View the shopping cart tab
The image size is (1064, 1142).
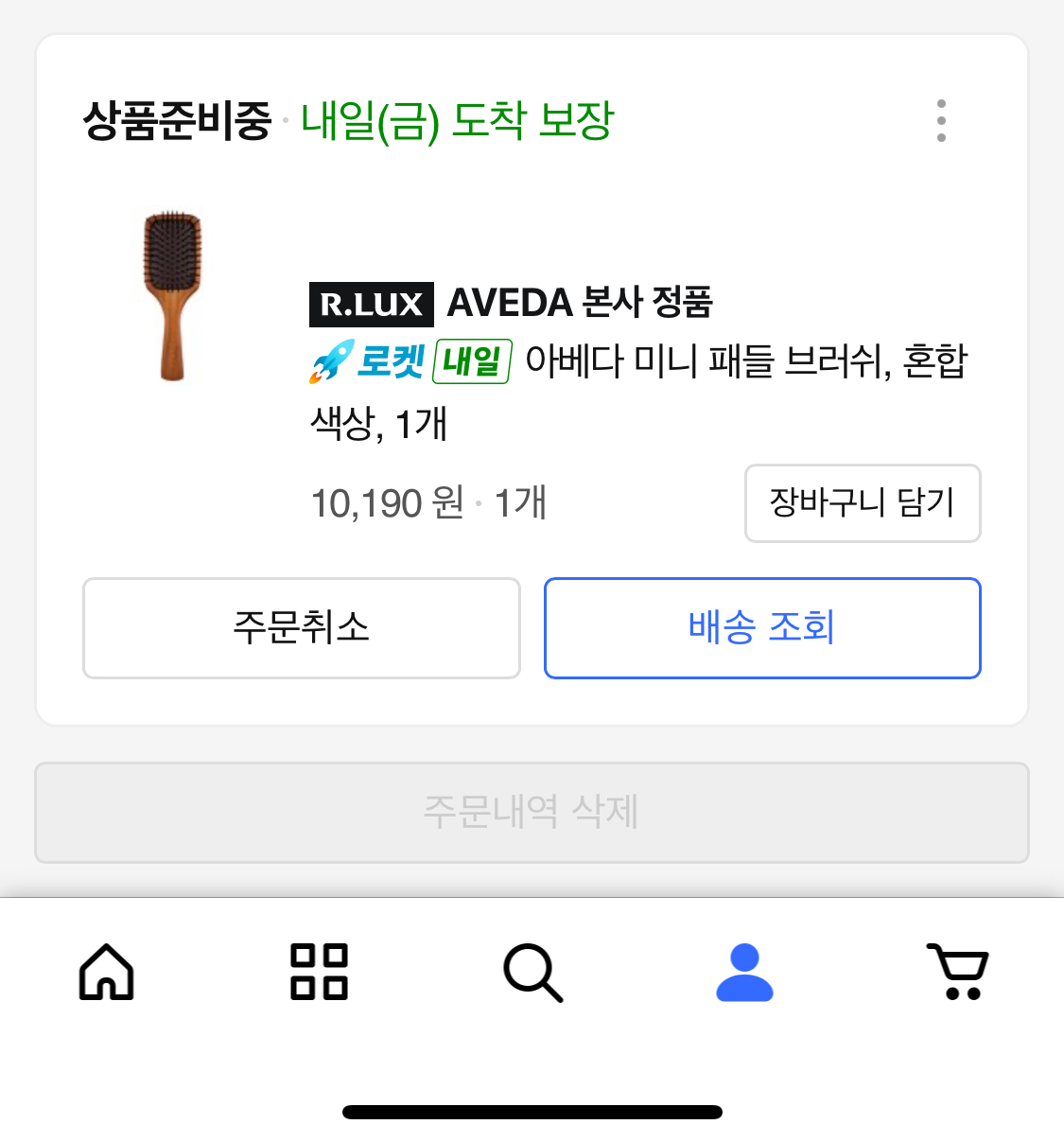pyautogui.click(x=957, y=972)
